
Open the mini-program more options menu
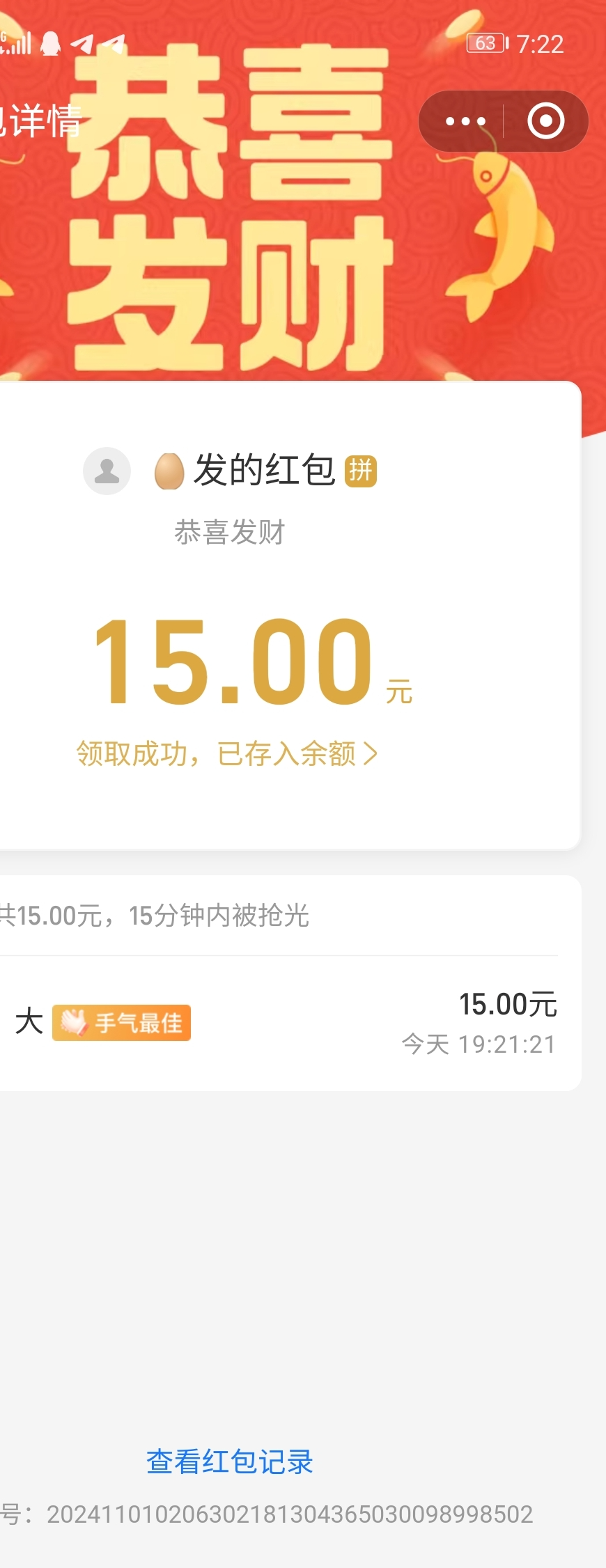point(465,120)
